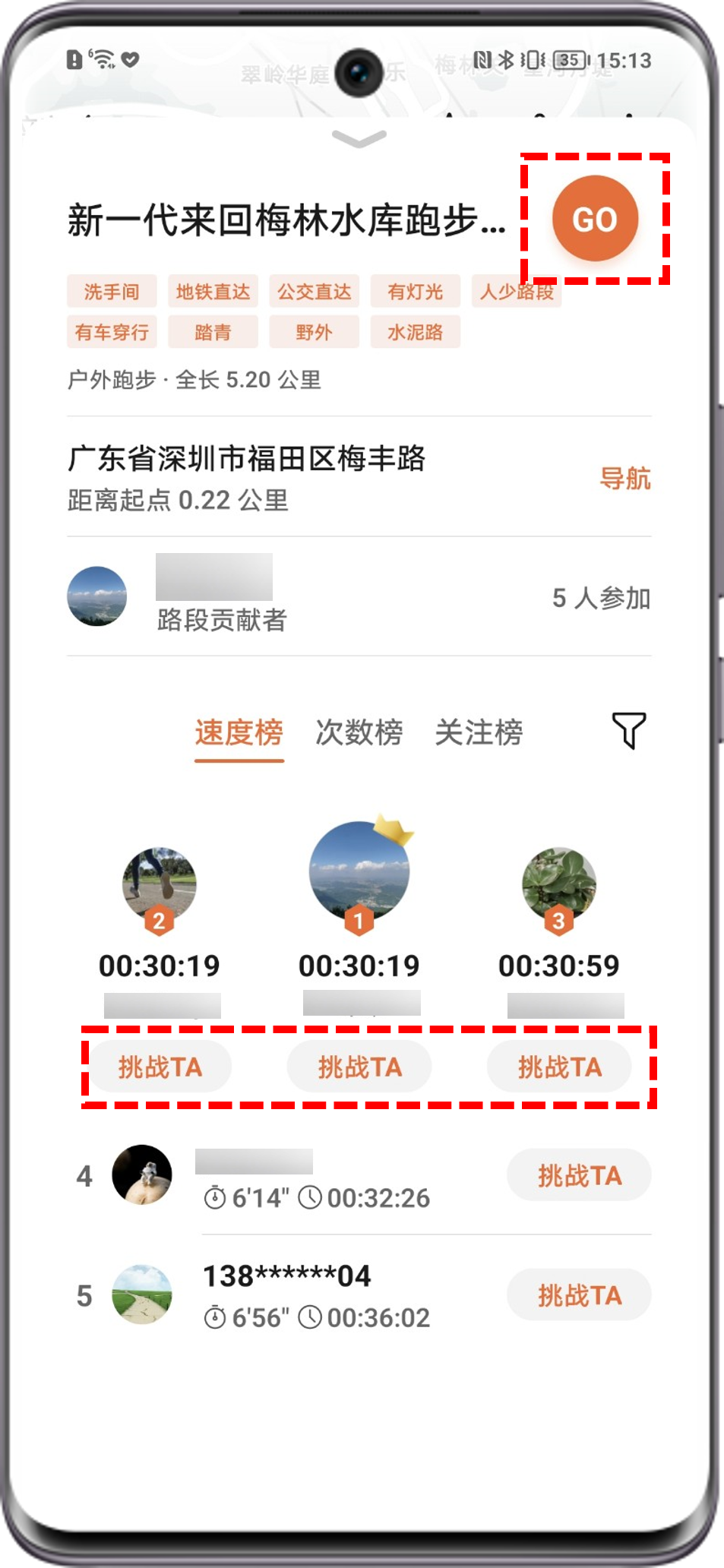This screenshot has width=724, height=1568.
Task: Tap 挑战TA for user 138******04
Action: tap(579, 1295)
